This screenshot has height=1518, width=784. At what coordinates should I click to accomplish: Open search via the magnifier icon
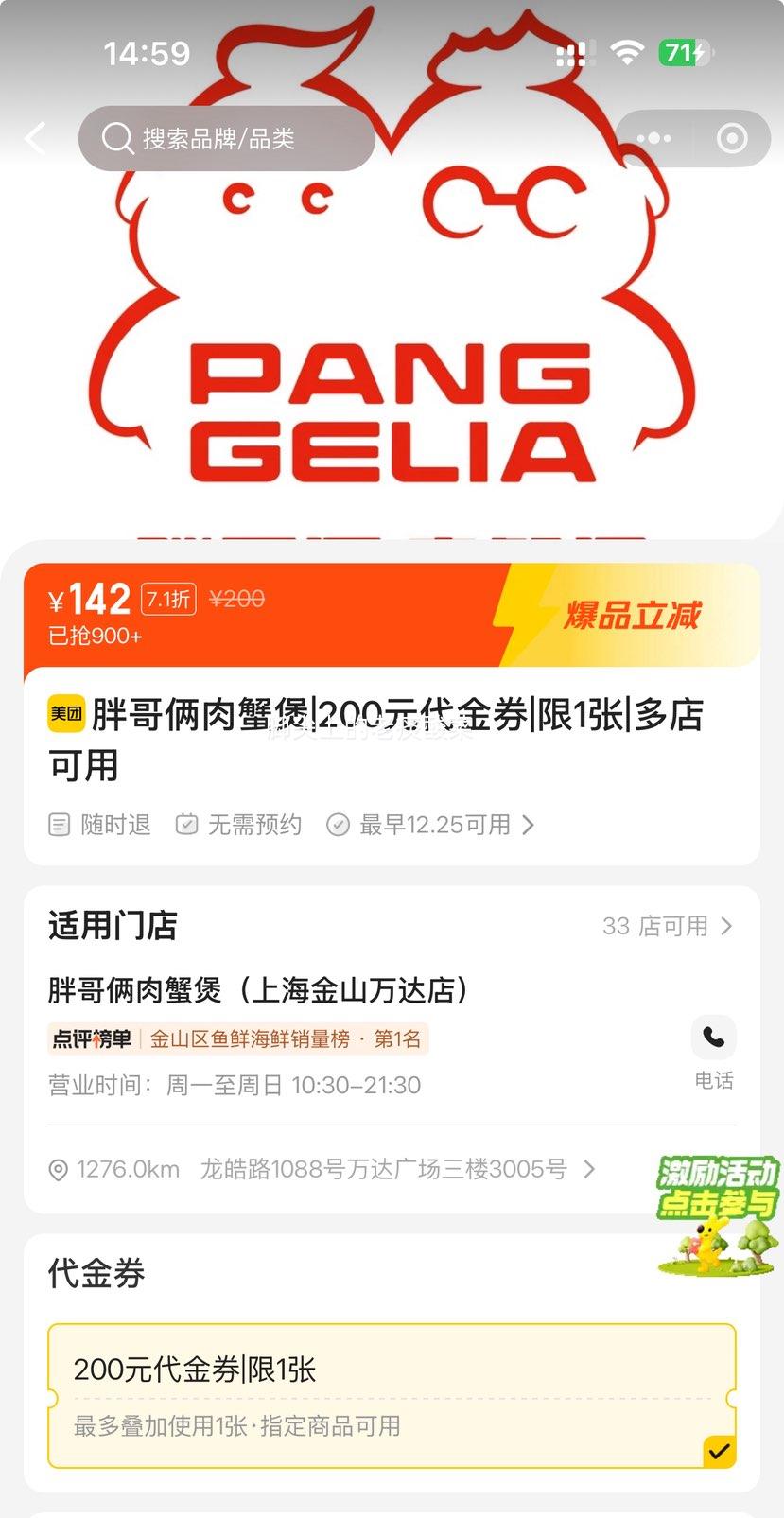[x=116, y=138]
